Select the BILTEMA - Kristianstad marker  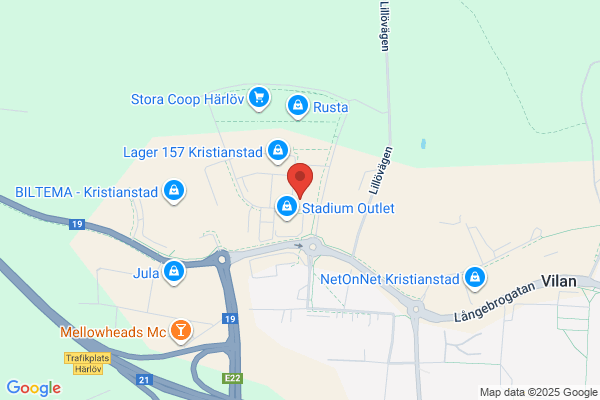175,190
